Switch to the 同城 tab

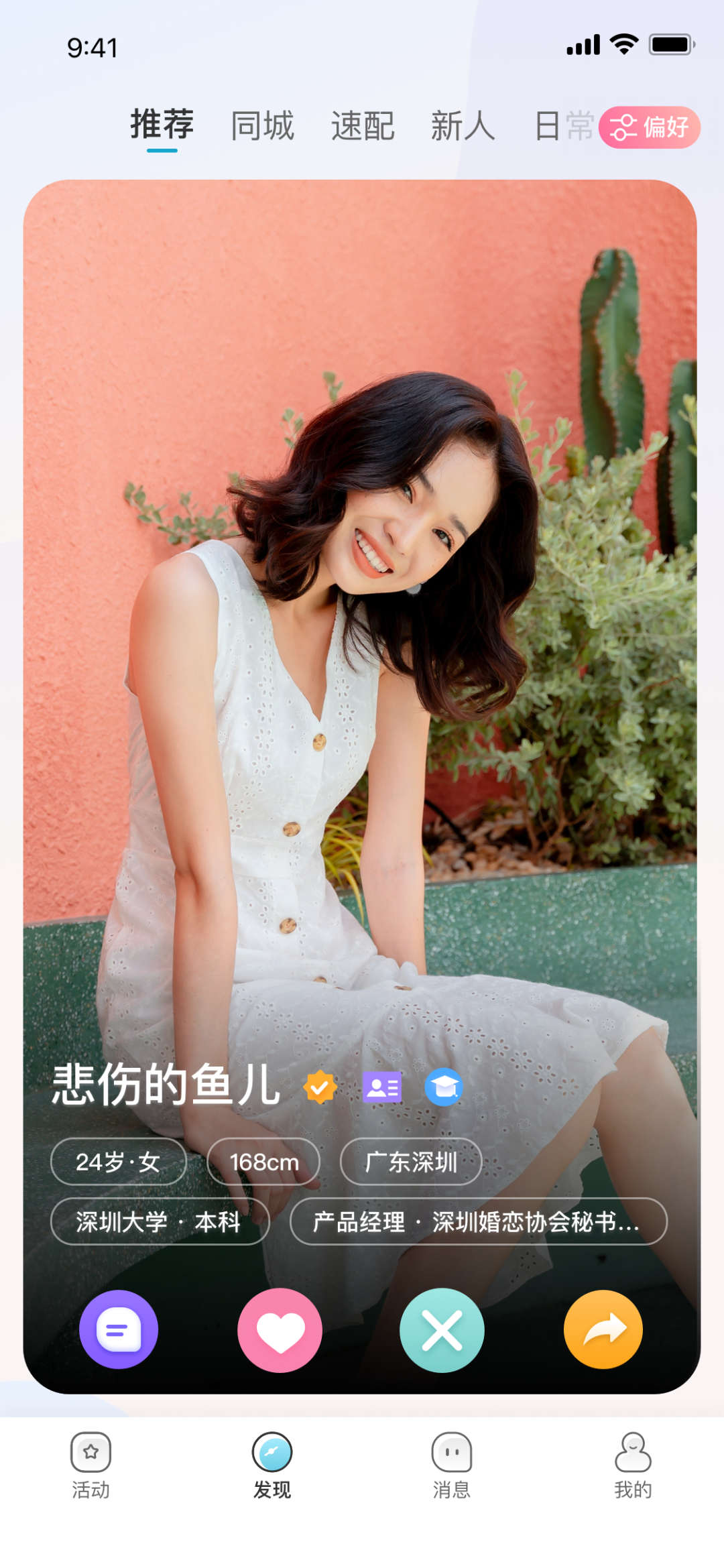click(x=262, y=126)
